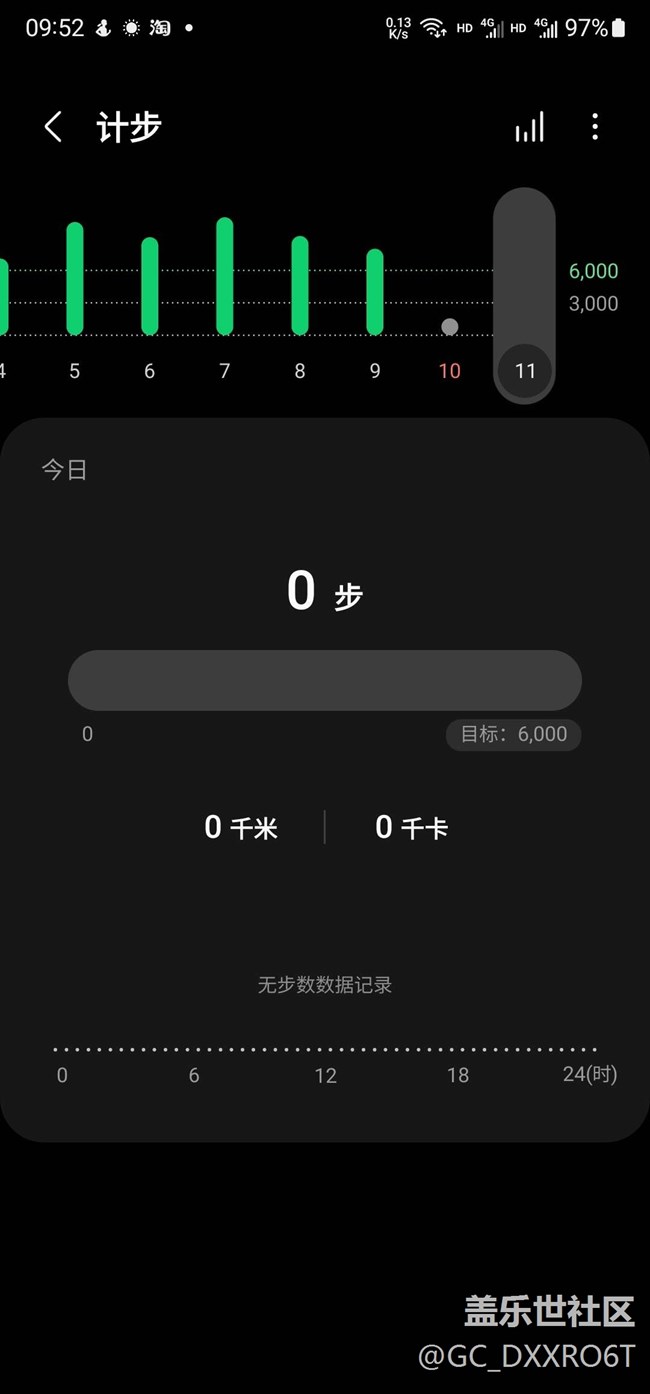Open the three-dot overflow menu
Viewport: 650px width, 1394px height.
[x=595, y=127]
